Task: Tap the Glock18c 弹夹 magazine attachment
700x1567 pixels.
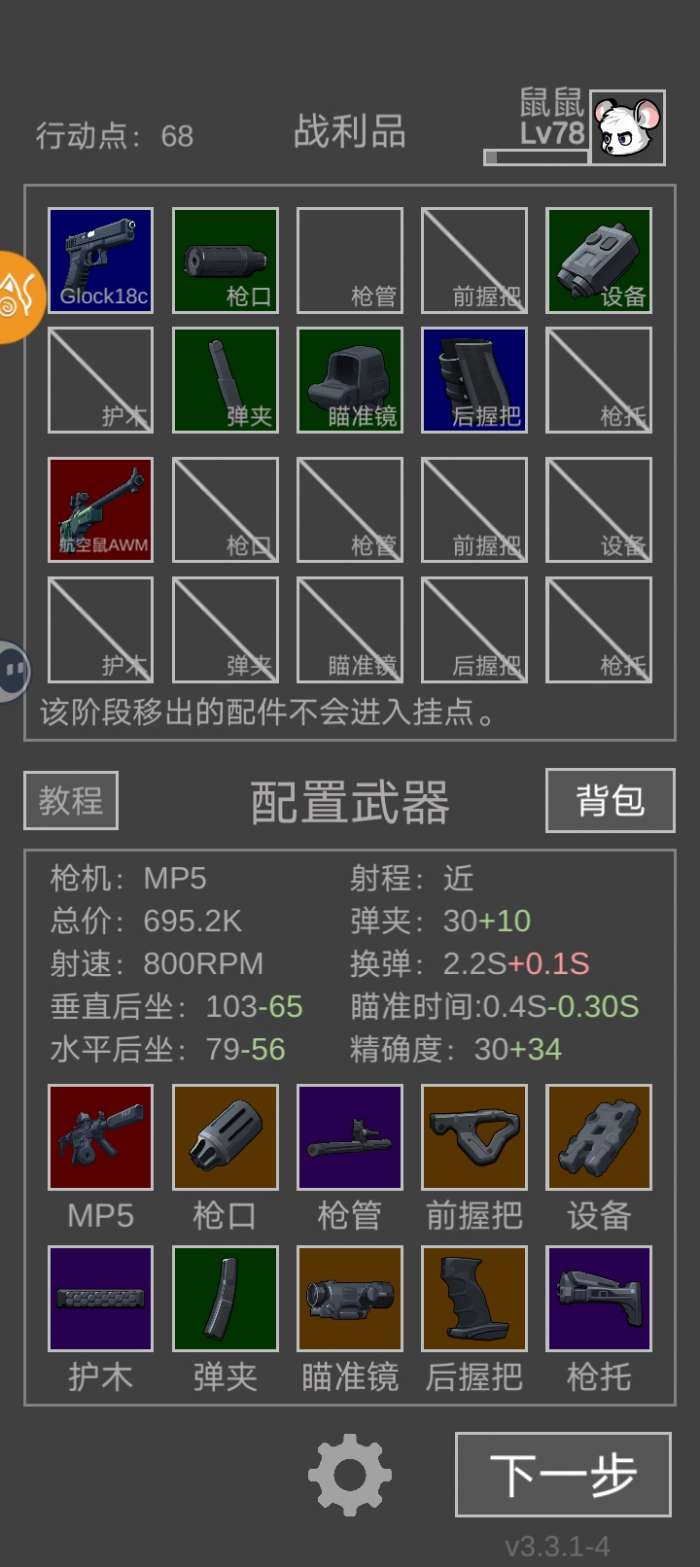Action: click(225, 380)
